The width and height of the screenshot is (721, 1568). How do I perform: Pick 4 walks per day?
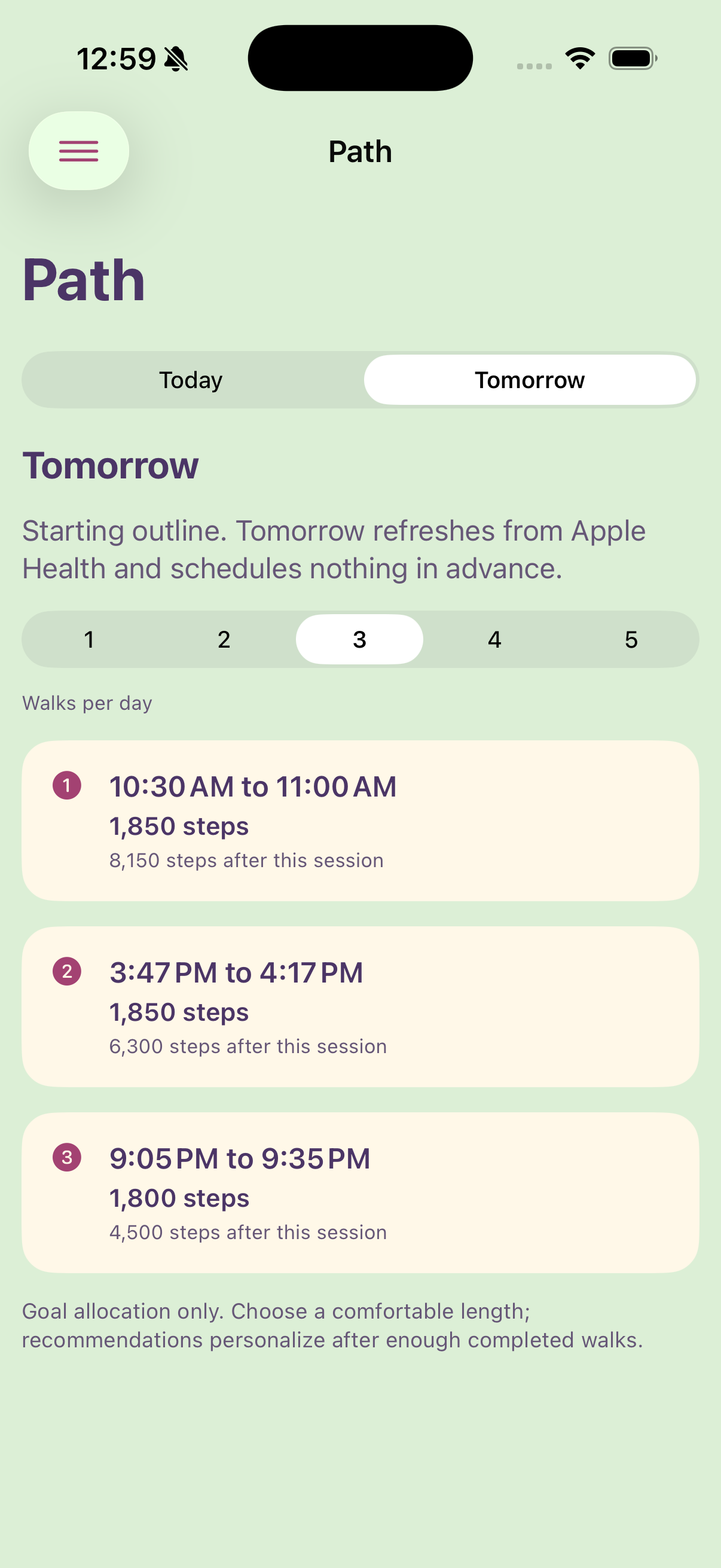click(x=494, y=639)
